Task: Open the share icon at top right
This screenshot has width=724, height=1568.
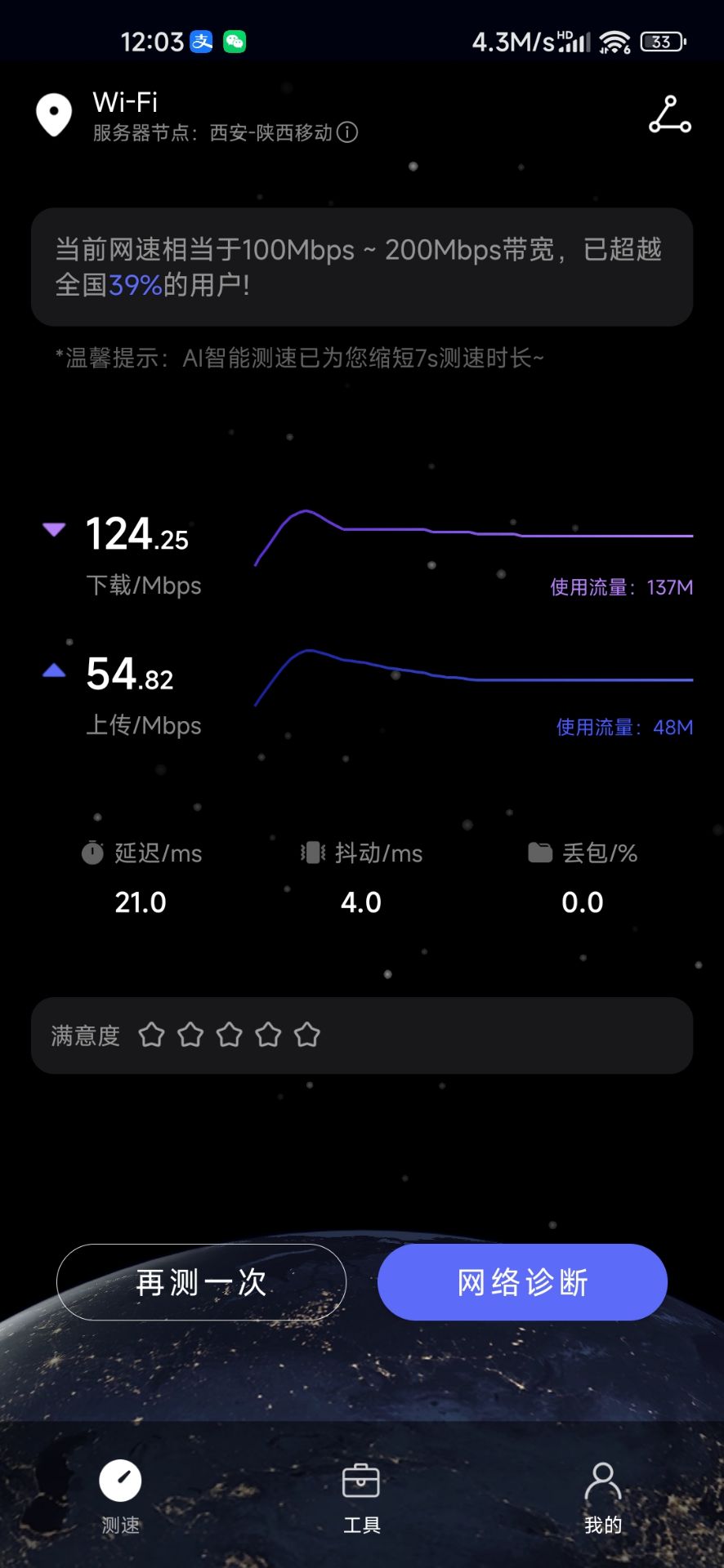Action: (x=670, y=114)
